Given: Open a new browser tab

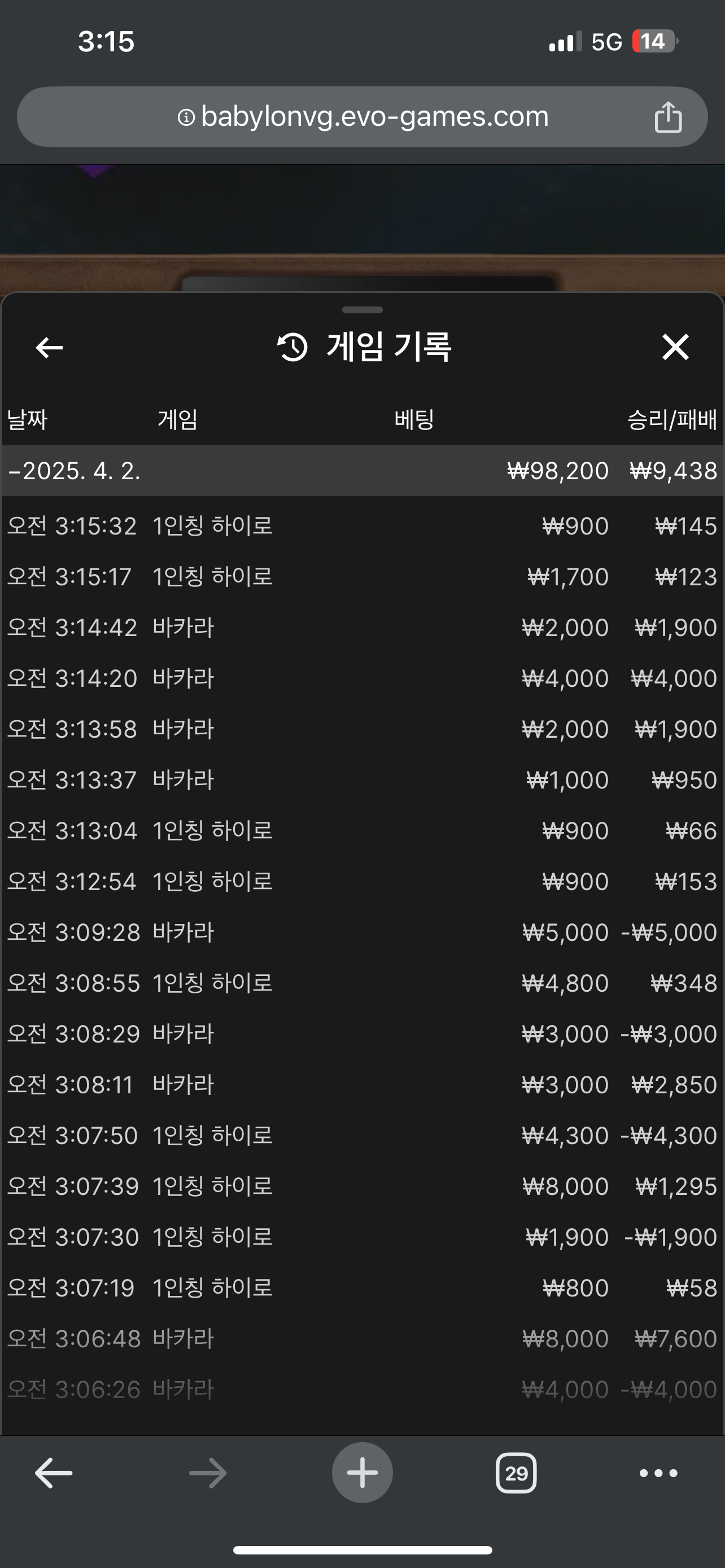Looking at the screenshot, I should 362,1473.
